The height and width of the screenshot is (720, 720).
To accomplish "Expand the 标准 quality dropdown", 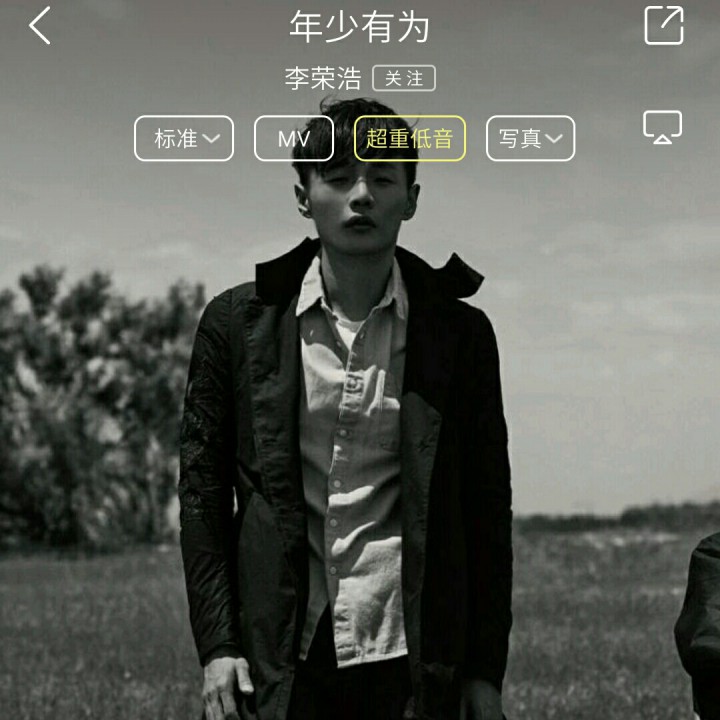I will coord(184,138).
